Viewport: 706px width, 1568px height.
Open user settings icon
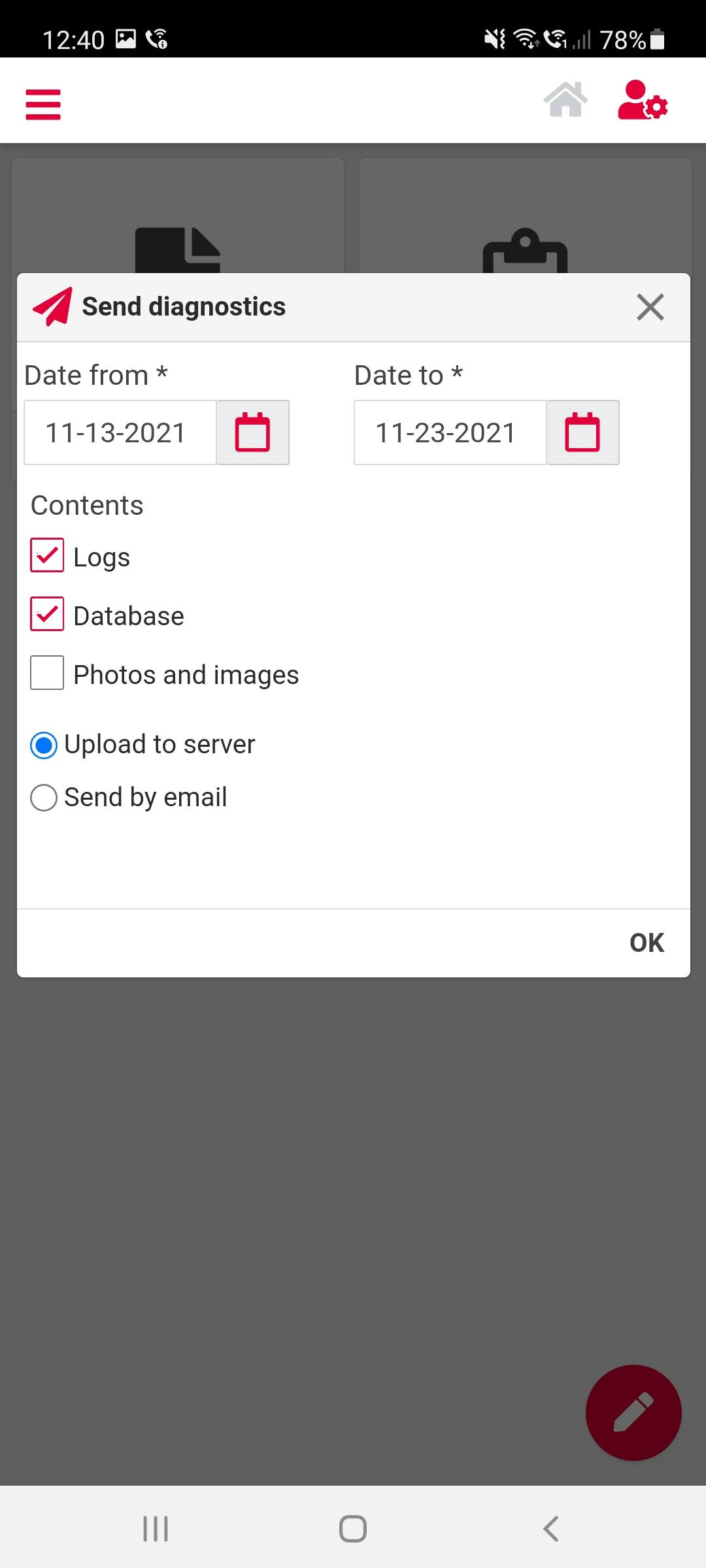pyautogui.click(x=643, y=101)
